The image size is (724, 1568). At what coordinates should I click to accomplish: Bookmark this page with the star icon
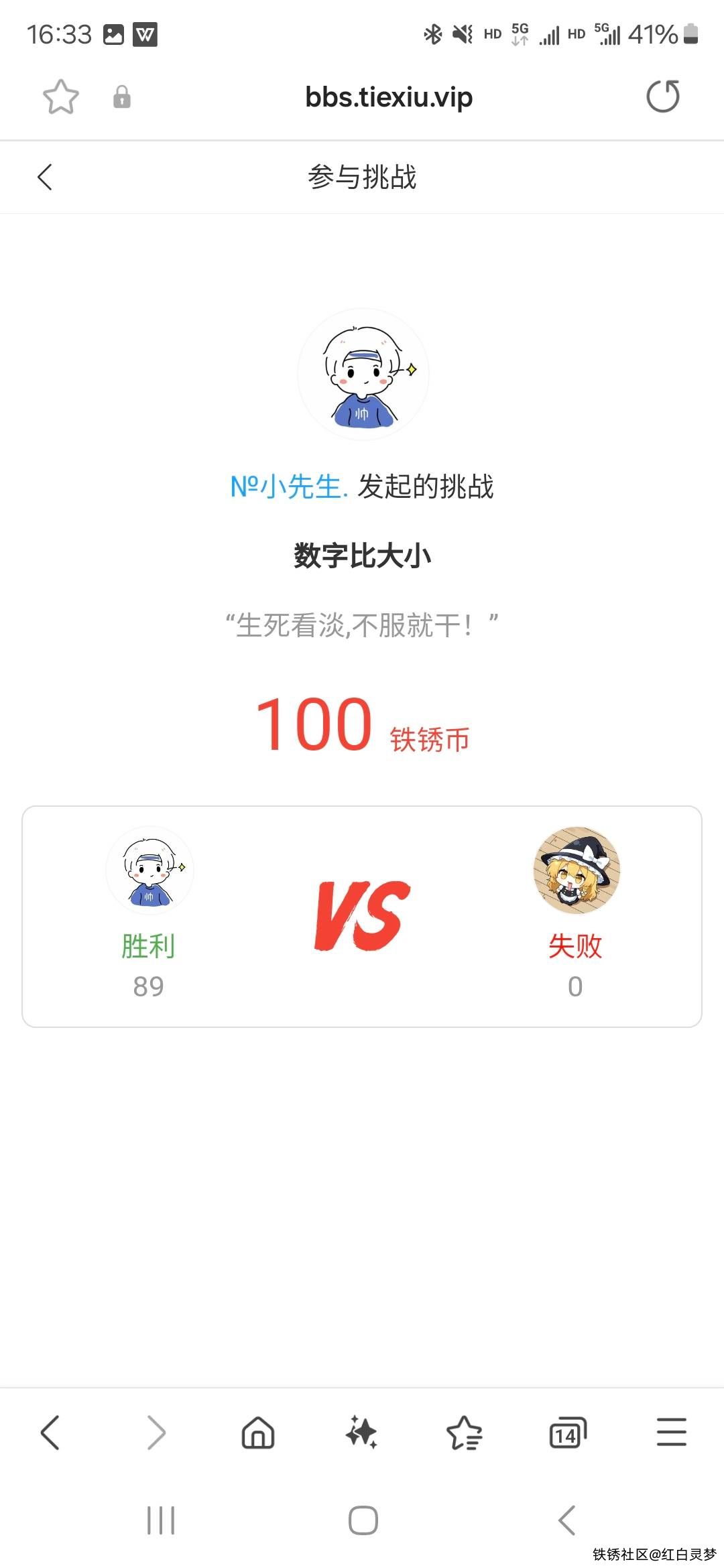click(61, 97)
